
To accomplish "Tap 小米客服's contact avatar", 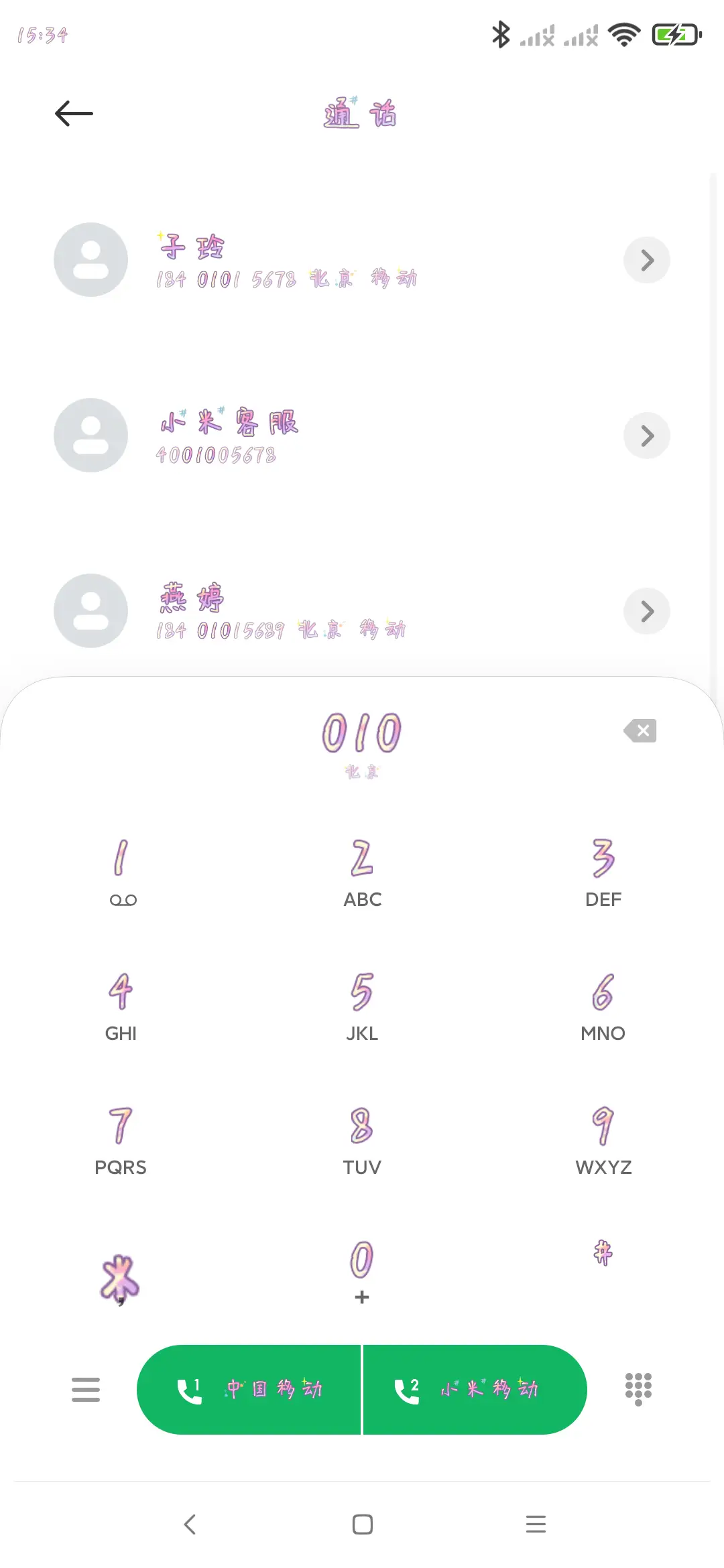I will coord(90,436).
